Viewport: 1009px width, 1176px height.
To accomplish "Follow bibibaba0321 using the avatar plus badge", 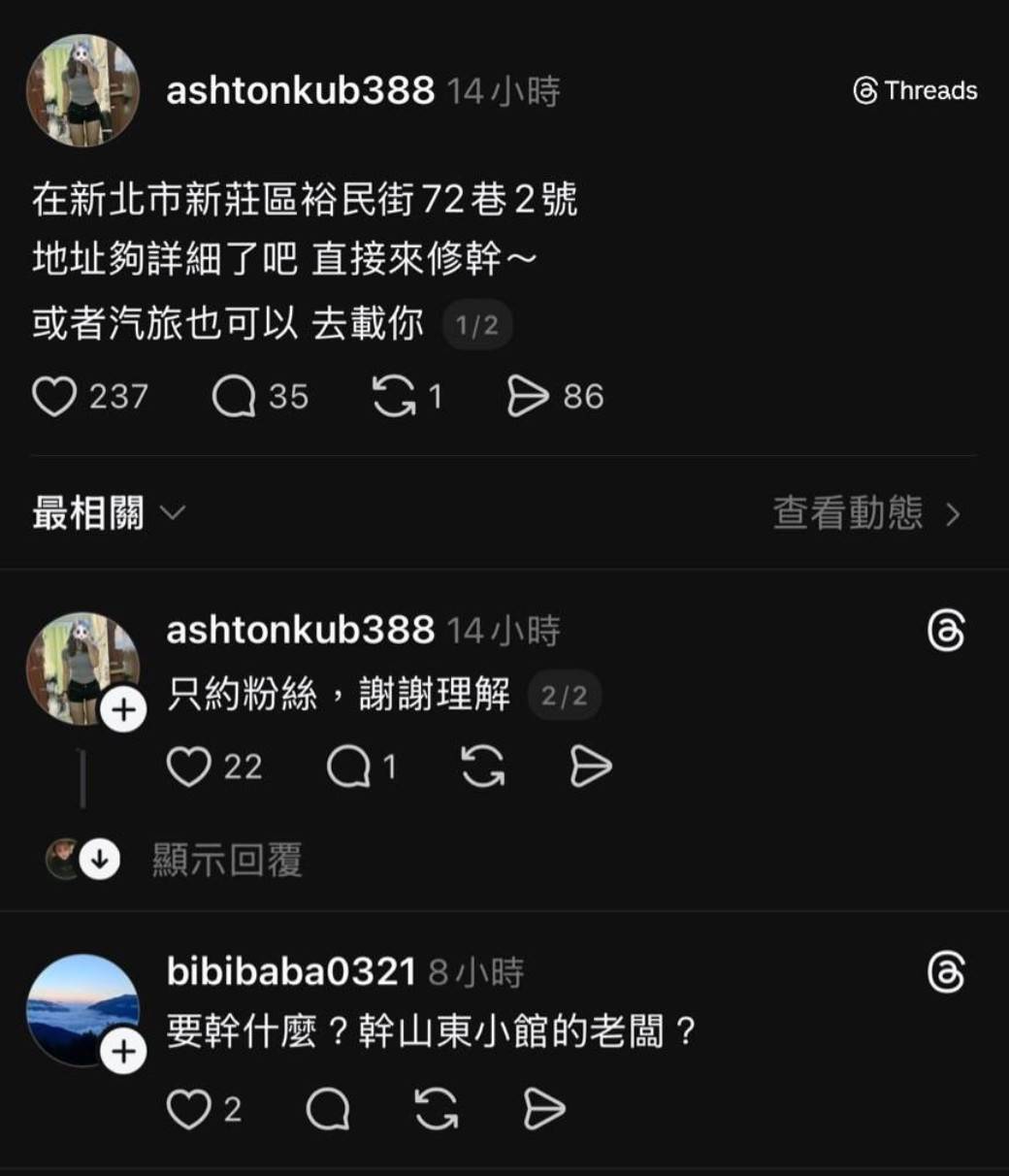I will pyautogui.click(x=123, y=1052).
